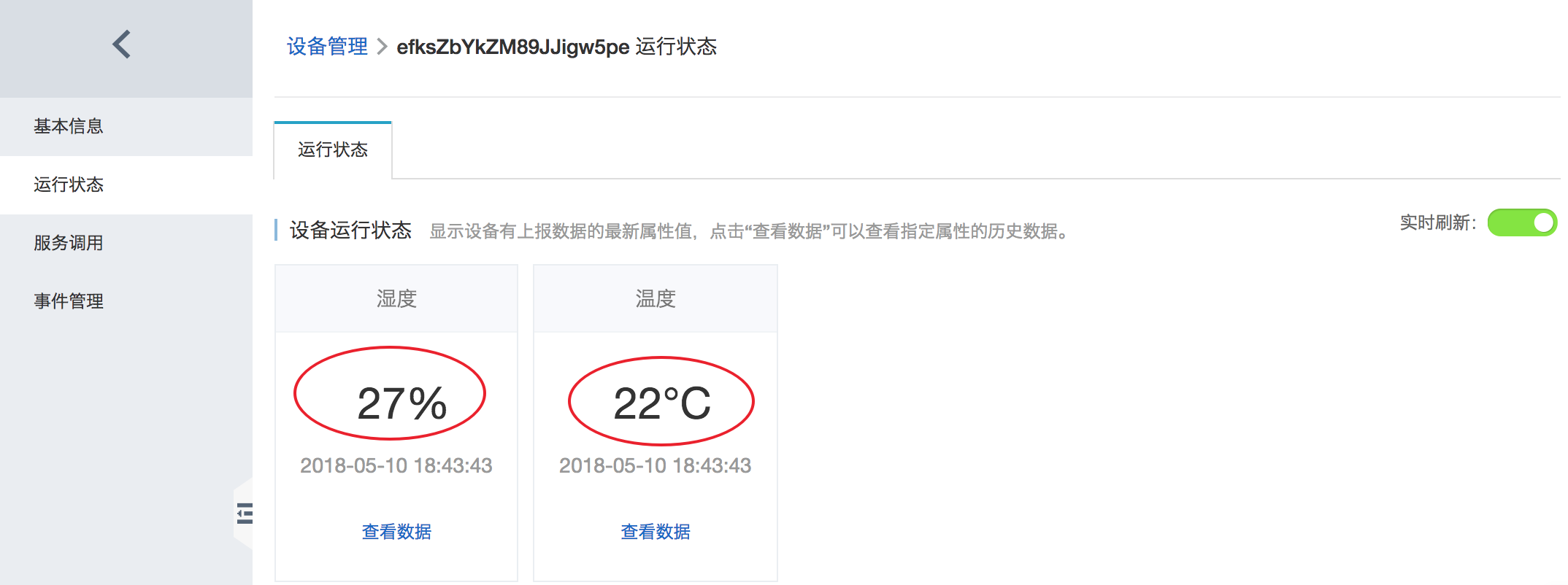View 查看数据 for 温度

click(655, 532)
